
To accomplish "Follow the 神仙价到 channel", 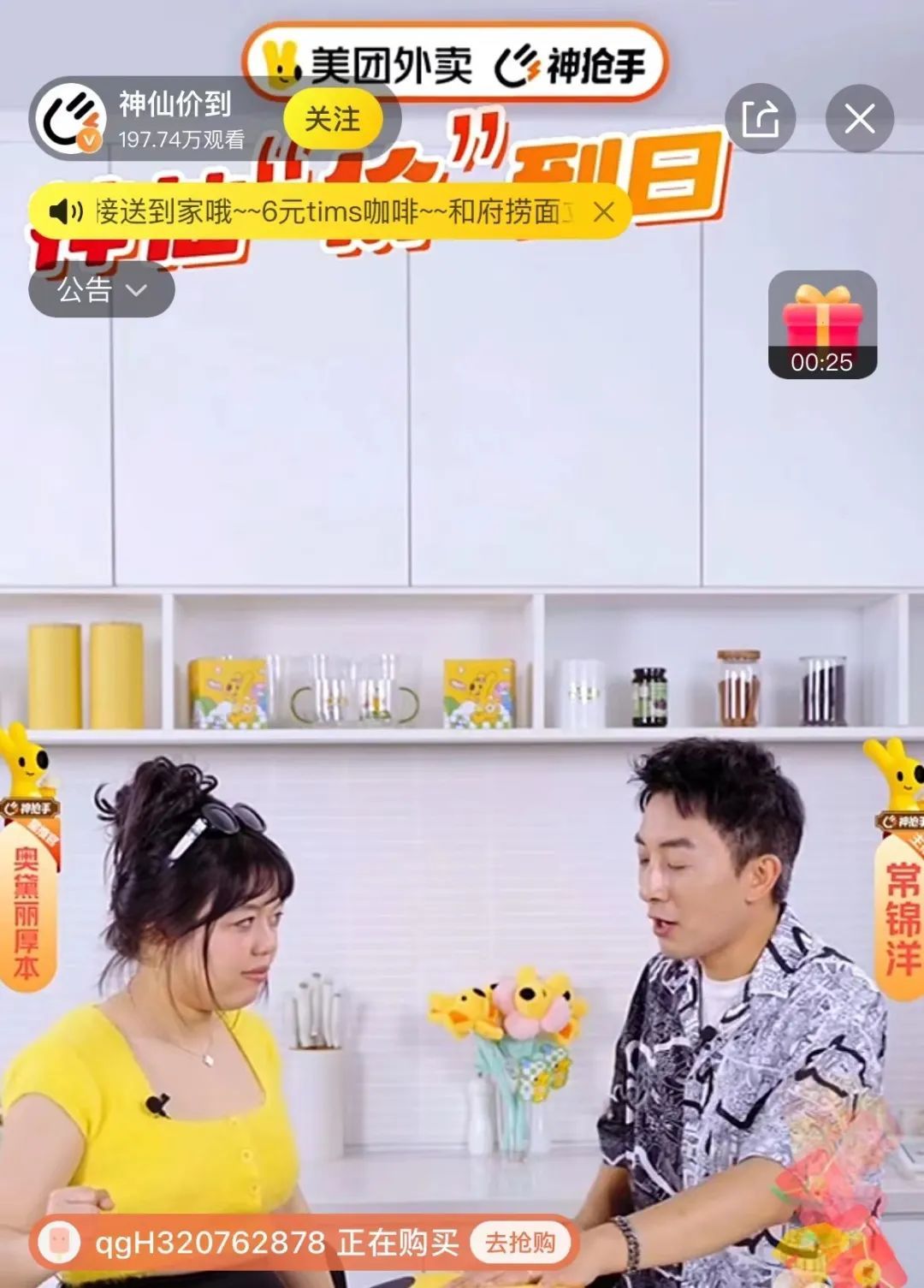I will click(333, 119).
